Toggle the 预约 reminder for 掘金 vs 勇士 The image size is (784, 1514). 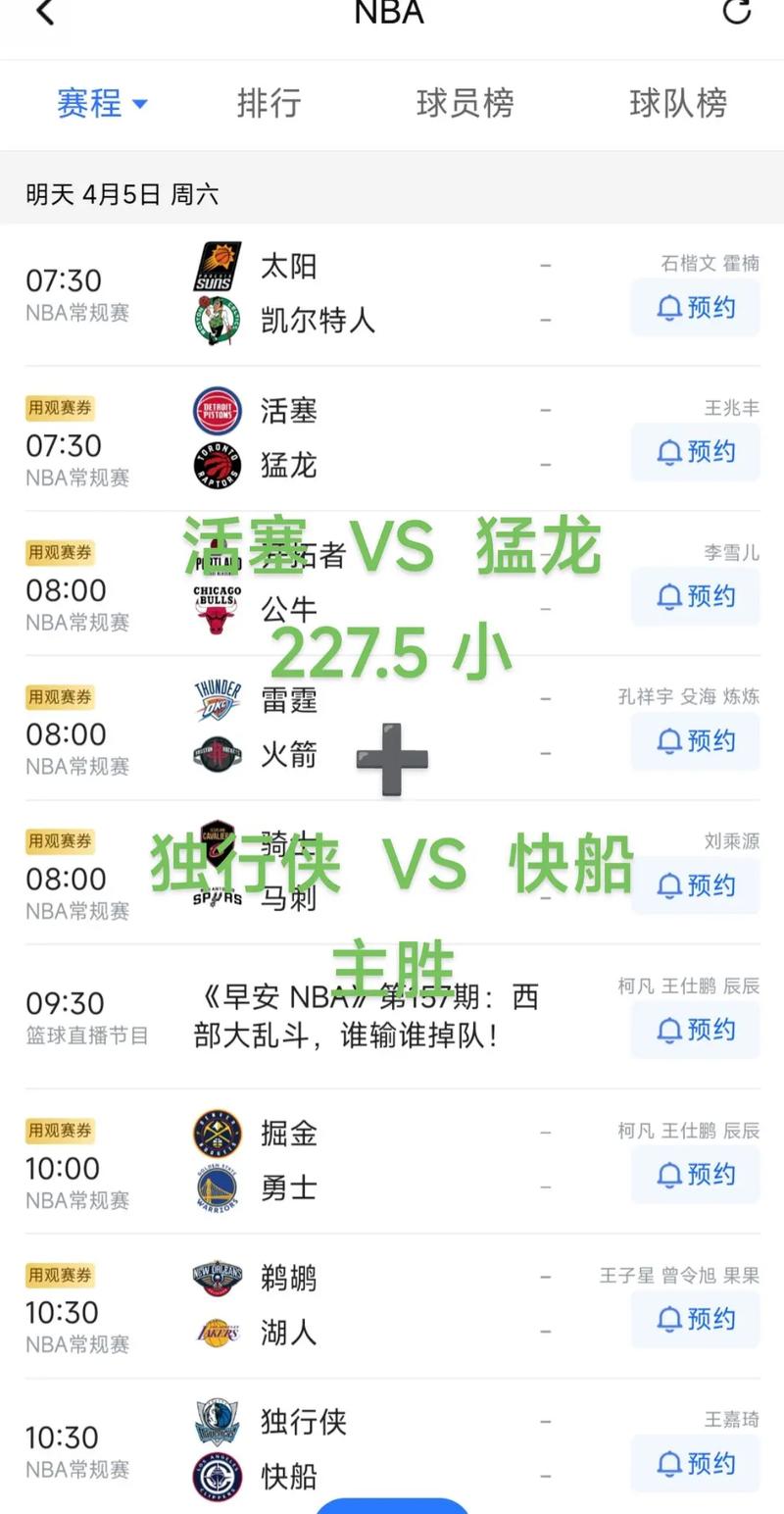click(695, 1175)
